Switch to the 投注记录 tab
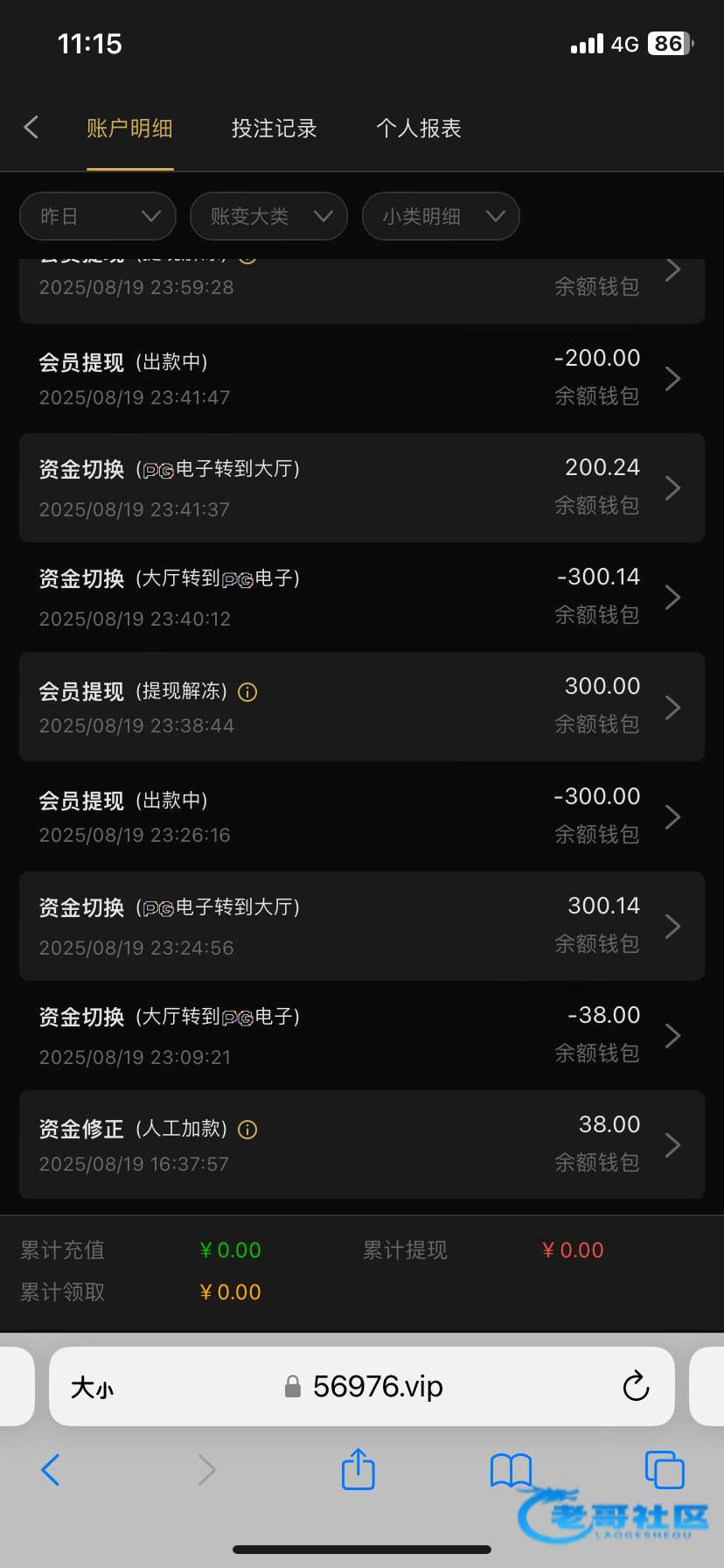 (274, 129)
